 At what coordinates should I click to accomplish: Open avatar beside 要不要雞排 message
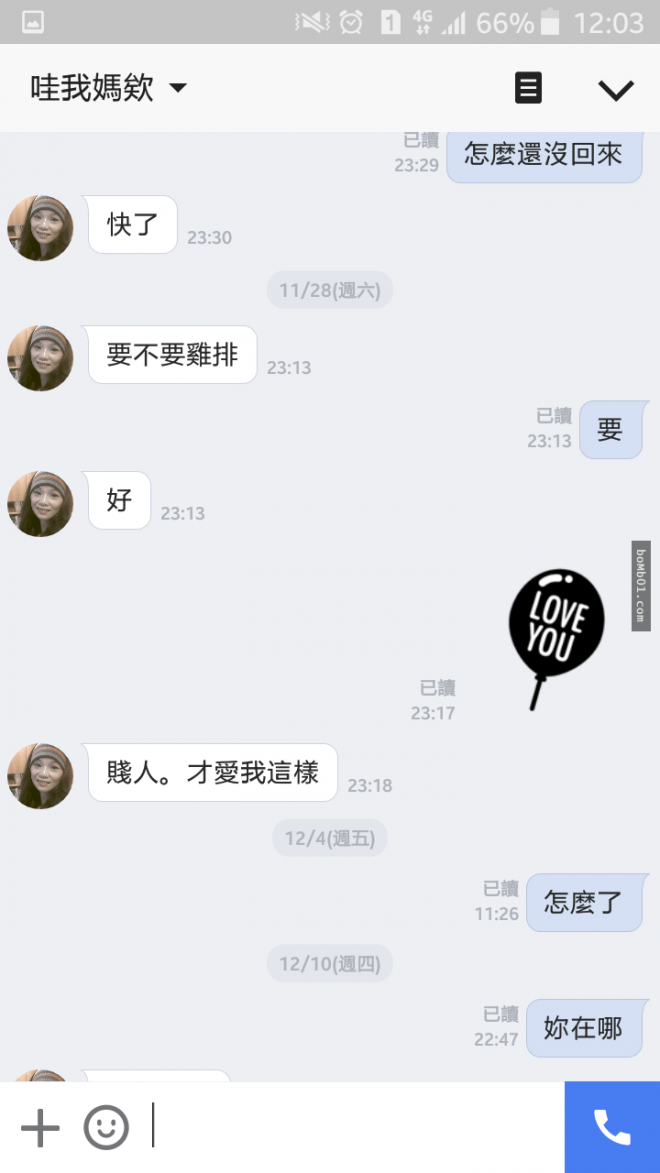click(40, 358)
